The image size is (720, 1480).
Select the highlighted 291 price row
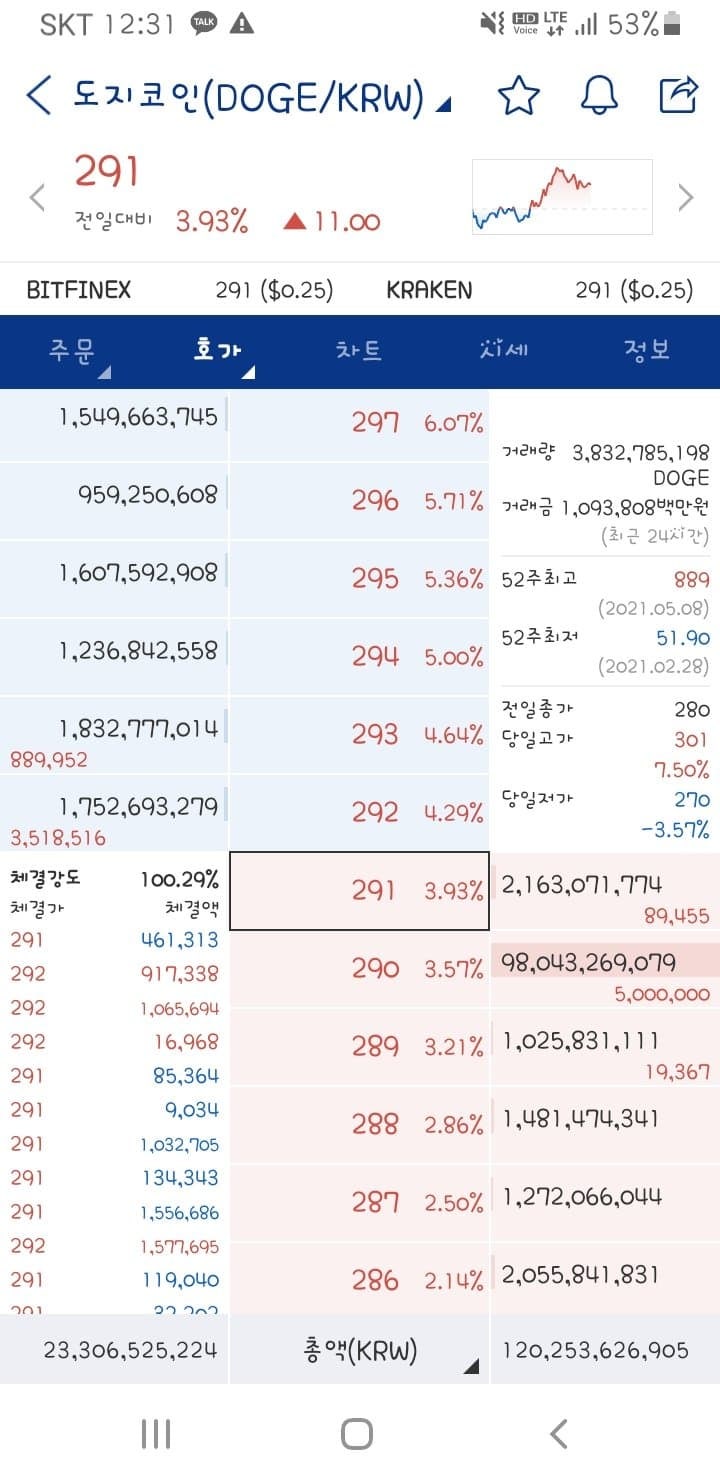tap(360, 890)
